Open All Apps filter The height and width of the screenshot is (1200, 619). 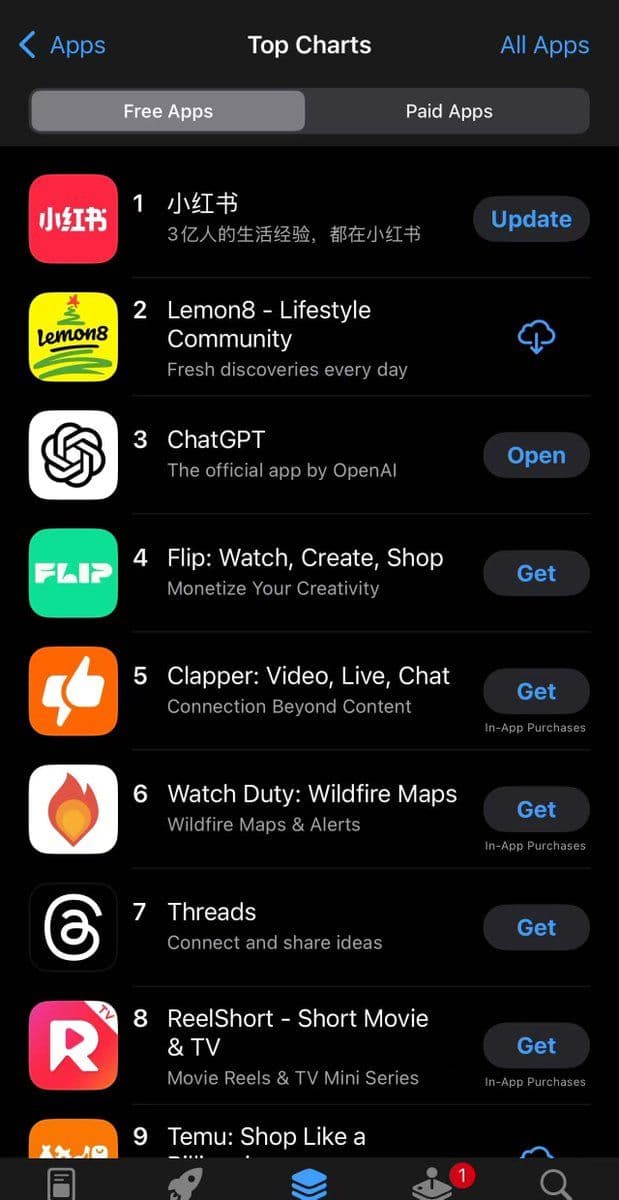pyautogui.click(x=544, y=45)
